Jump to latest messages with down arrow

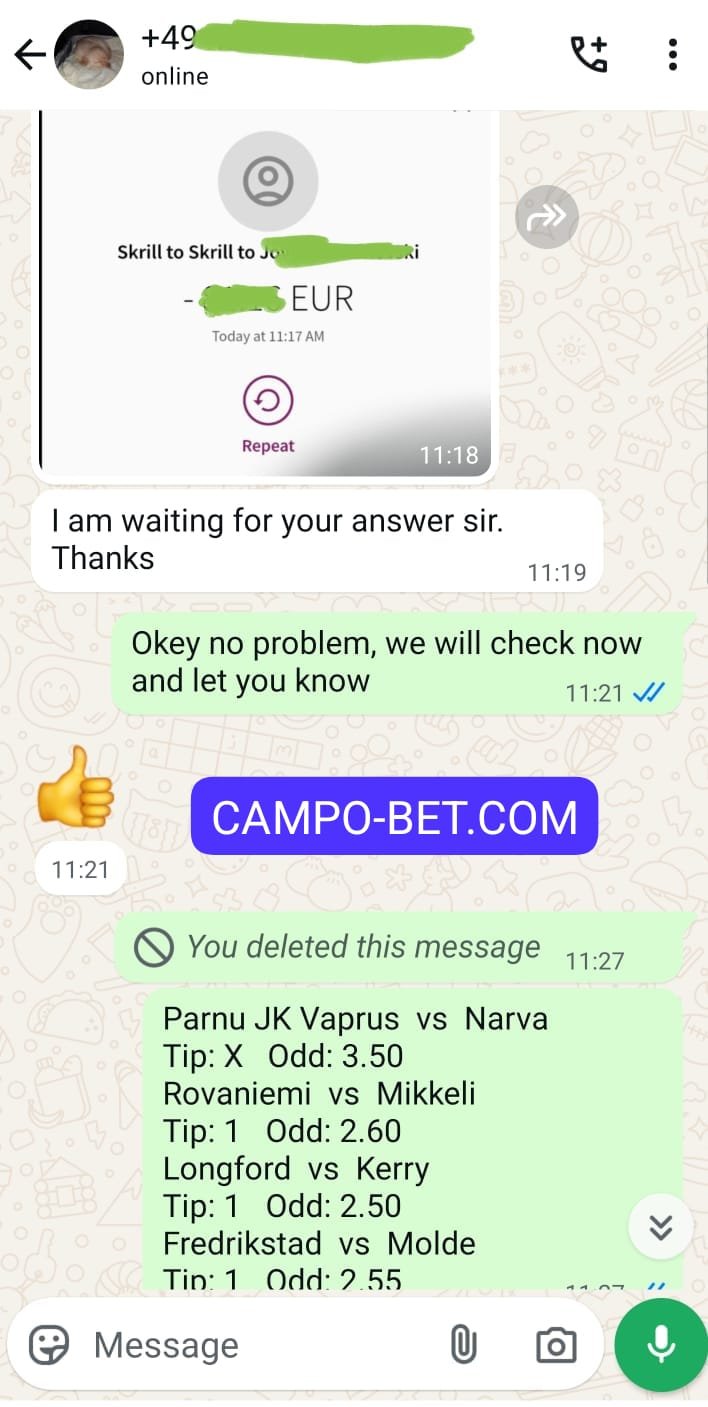click(x=661, y=1227)
